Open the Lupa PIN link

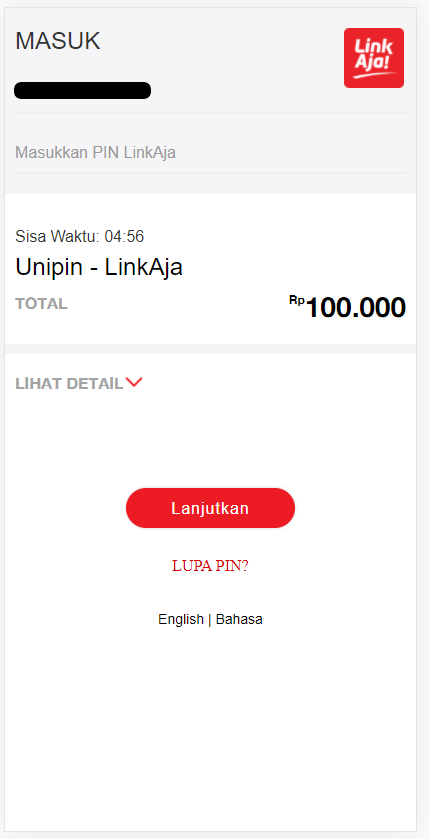coord(210,566)
